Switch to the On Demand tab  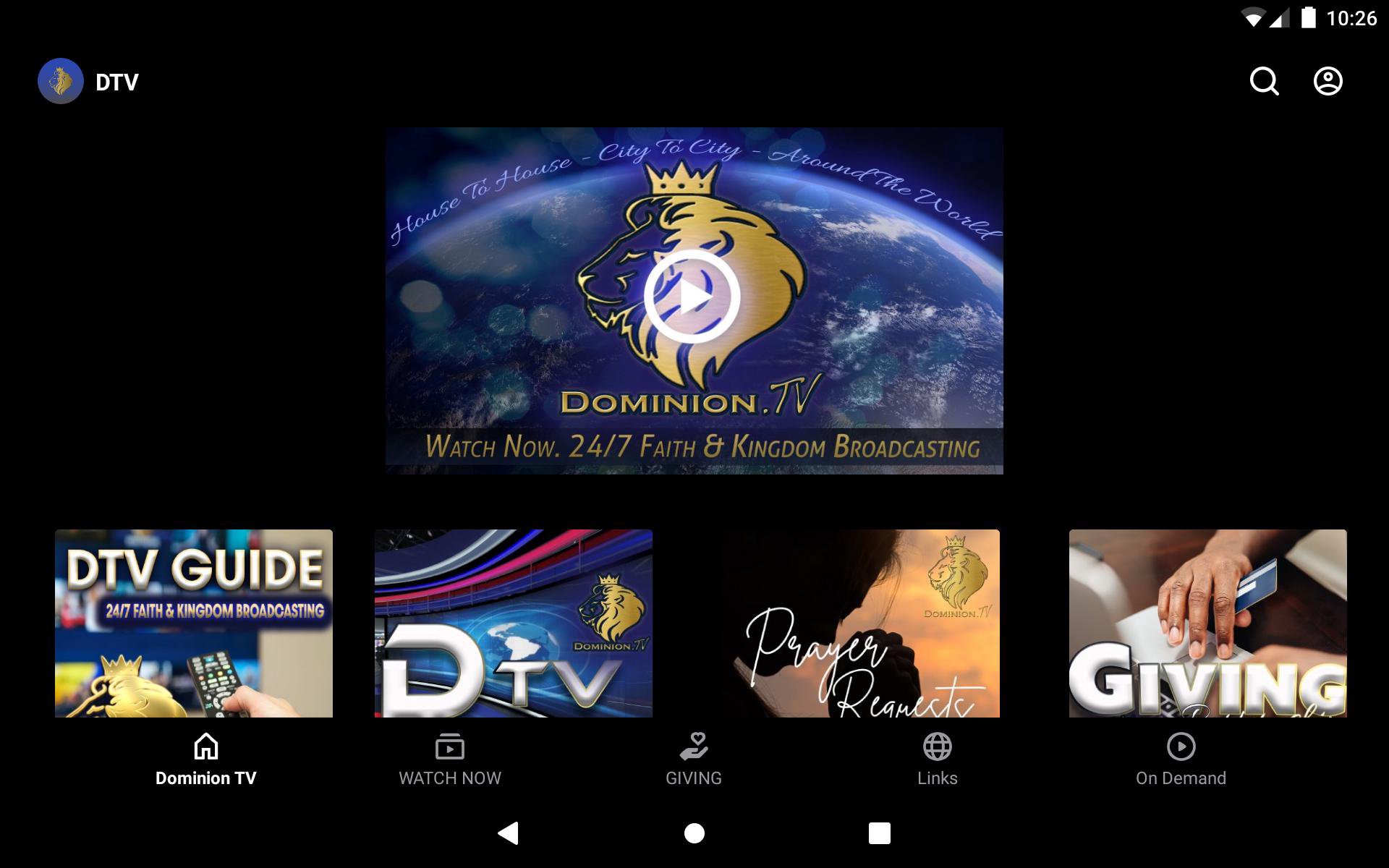pos(1181,759)
